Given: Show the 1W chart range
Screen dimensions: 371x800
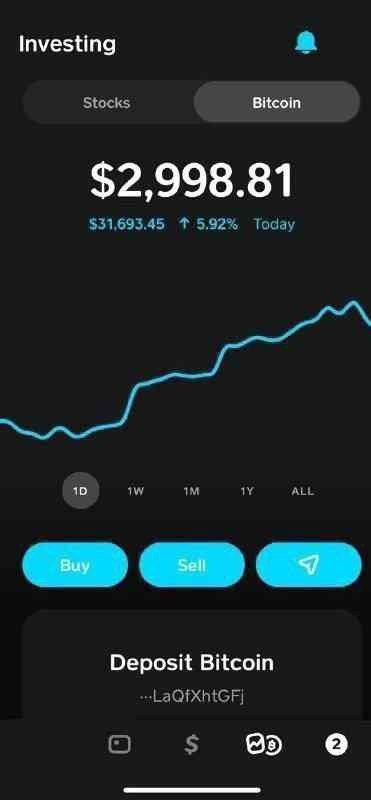Looking at the screenshot, I should pos(136,491).
